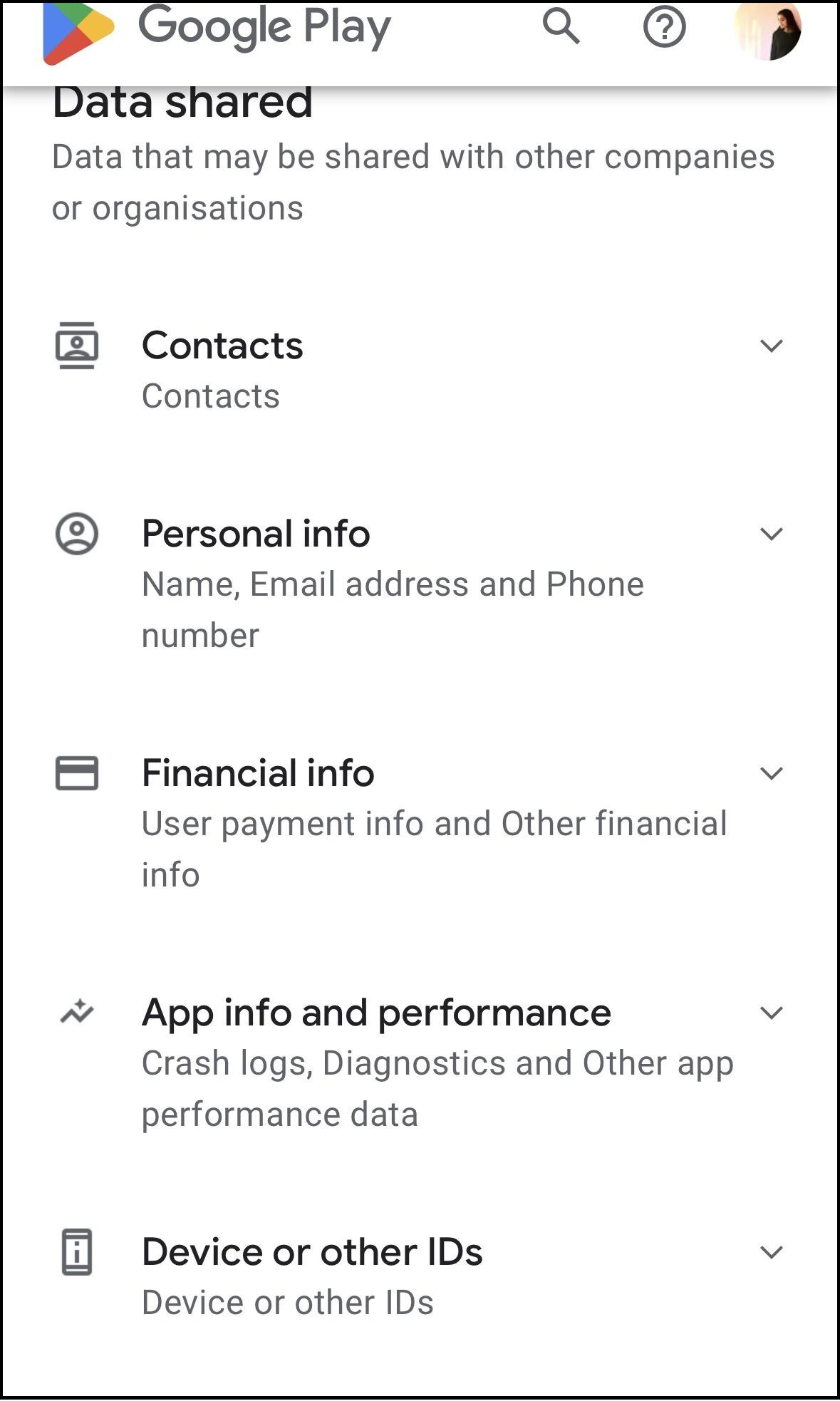The width and height of the screenshot is (840, 1401).
Task: Expand the Personal info section
Action: pyautogui.click(x=772, y=534)
